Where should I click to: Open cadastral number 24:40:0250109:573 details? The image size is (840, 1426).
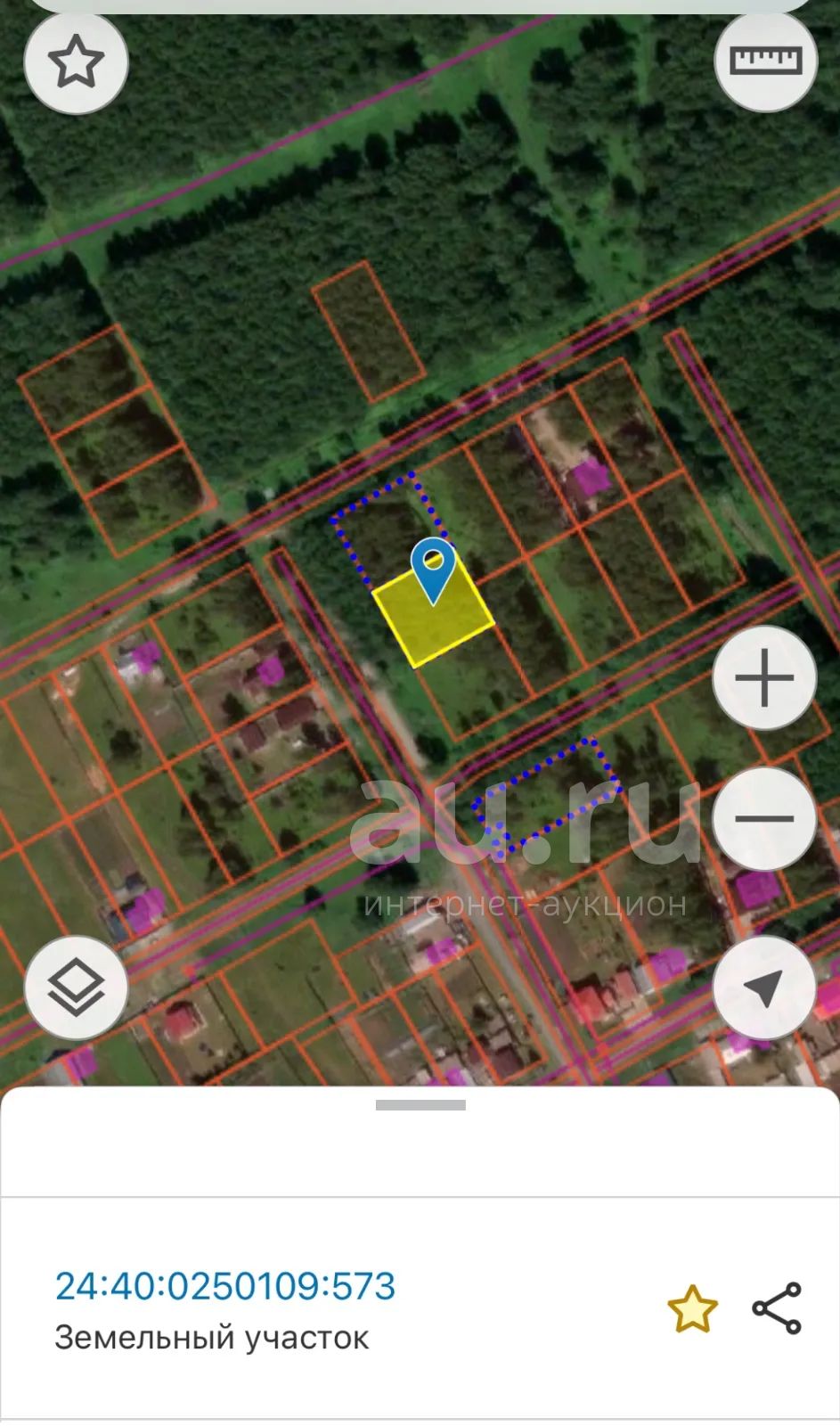tap(225, 1286)
